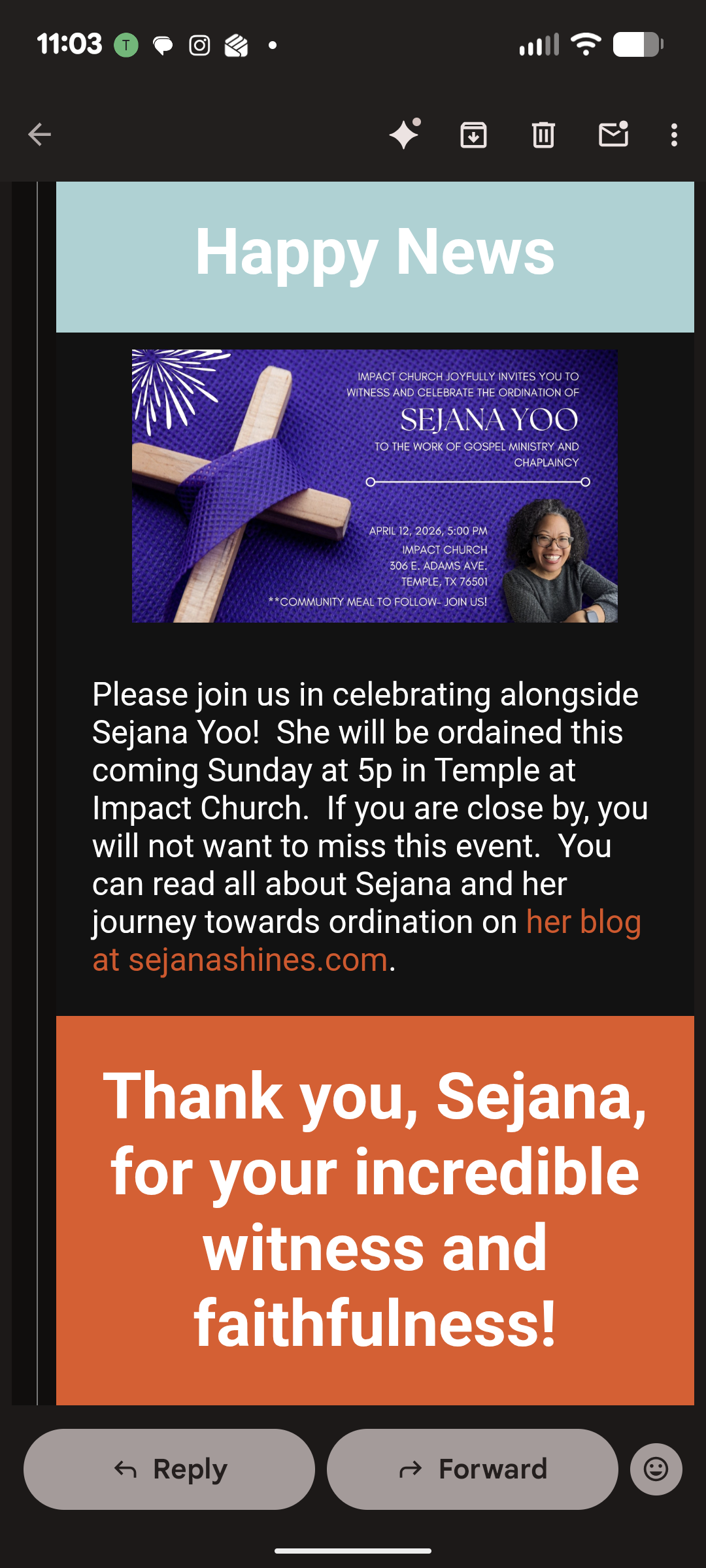This screenshot has height=1568, width=706.
Task: Delete this email
Action: pyautogui.click(x=543, y=135)
